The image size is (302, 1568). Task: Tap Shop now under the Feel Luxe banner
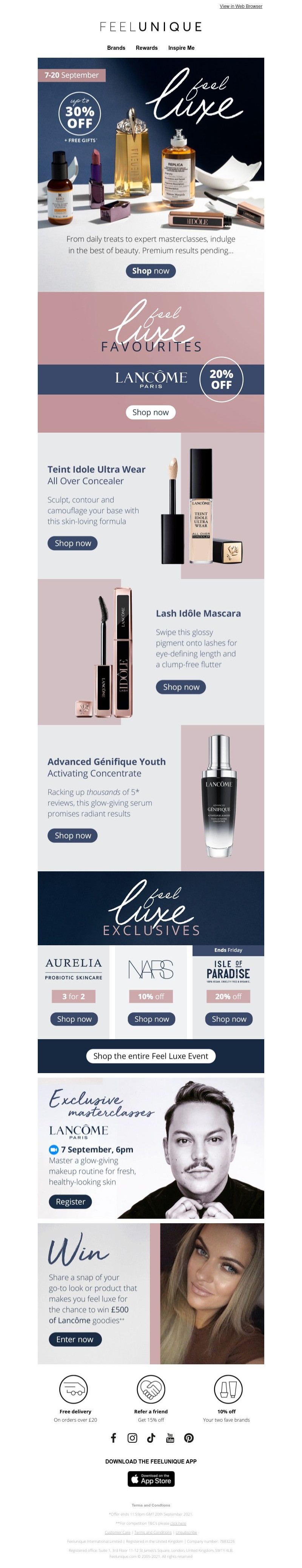click(x=150, y=271)
